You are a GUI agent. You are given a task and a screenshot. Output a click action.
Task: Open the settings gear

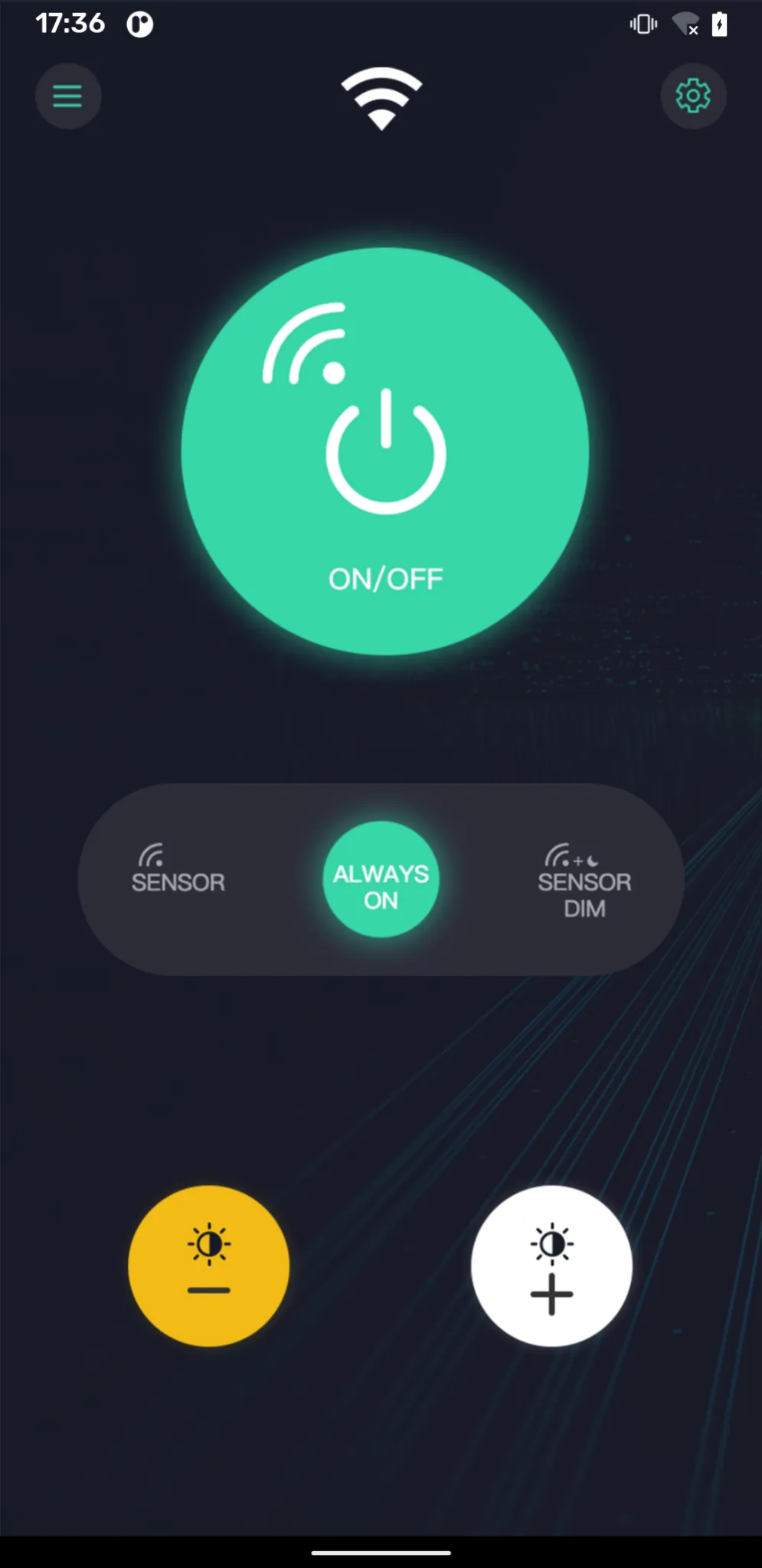693,96
